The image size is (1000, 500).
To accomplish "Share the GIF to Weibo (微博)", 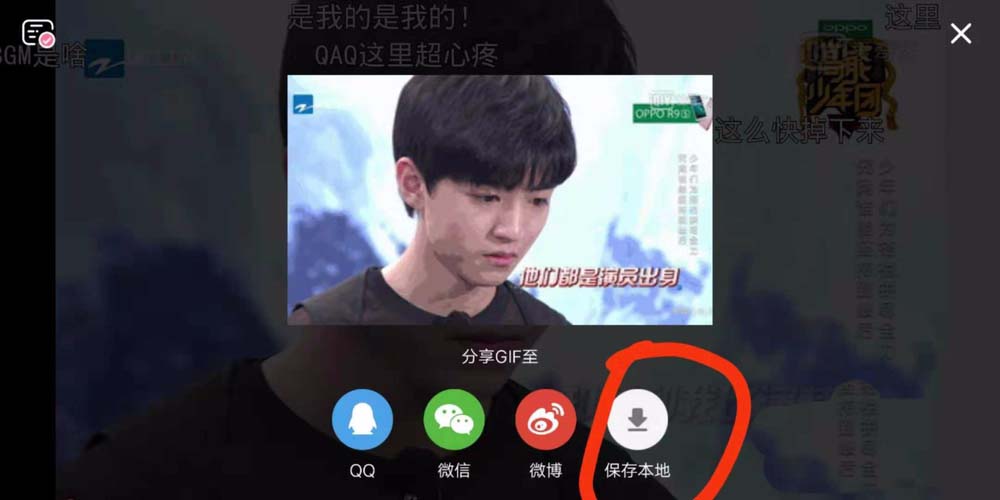I will [x=545, y=420].
